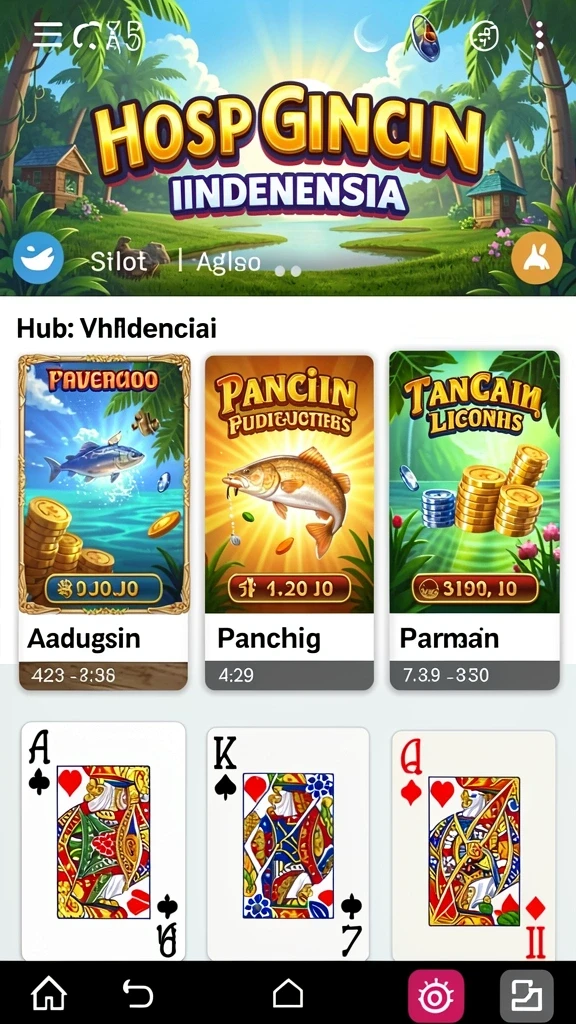
Task: Tap the round orange icon on the banner
Action: click(537, 258)
